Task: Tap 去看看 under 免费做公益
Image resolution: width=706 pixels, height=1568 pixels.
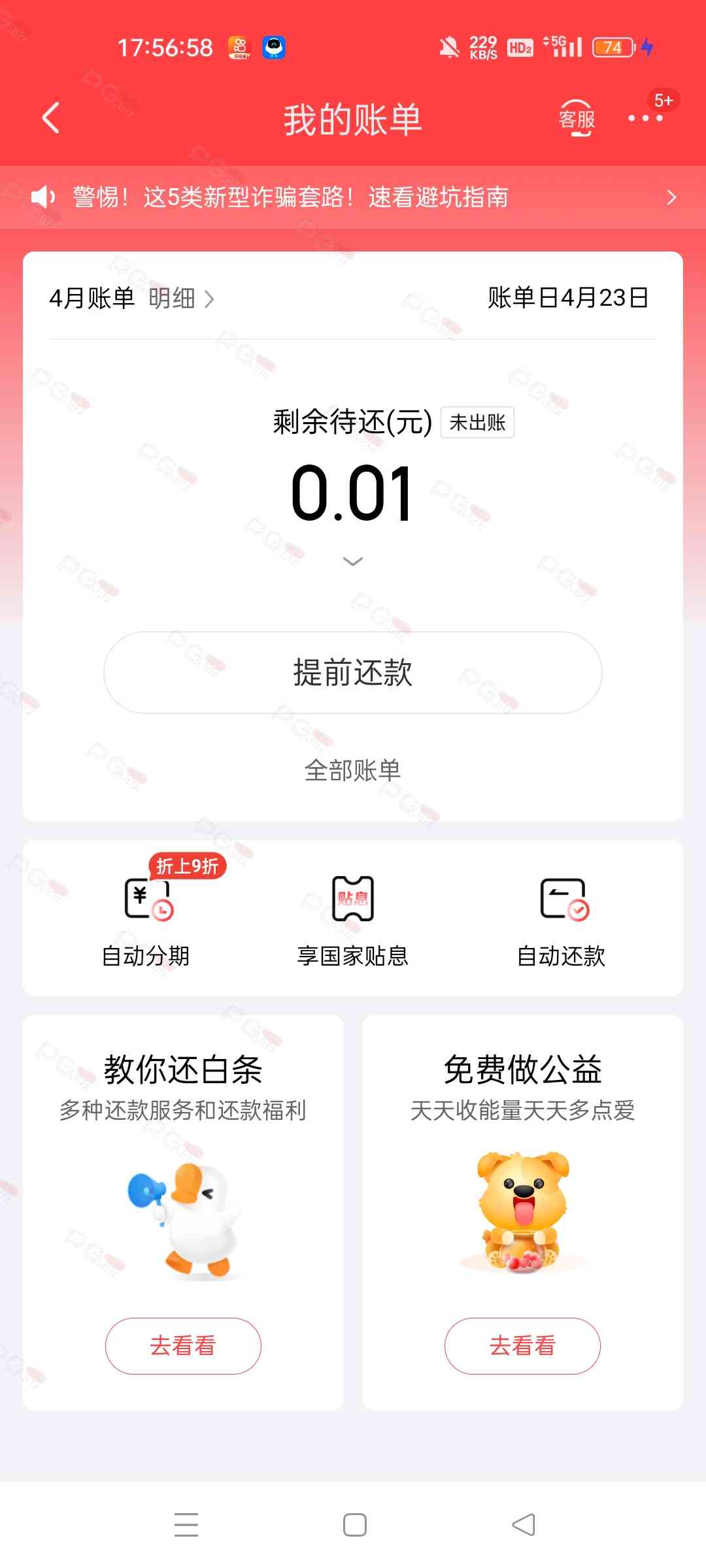Action: tap(522, 1345)
